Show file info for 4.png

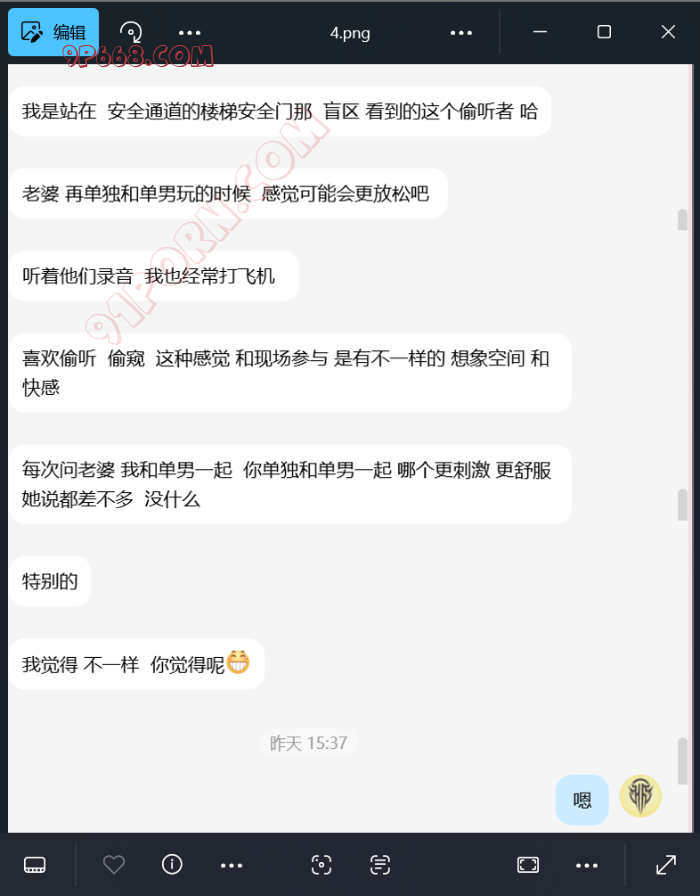pos(172,865)
